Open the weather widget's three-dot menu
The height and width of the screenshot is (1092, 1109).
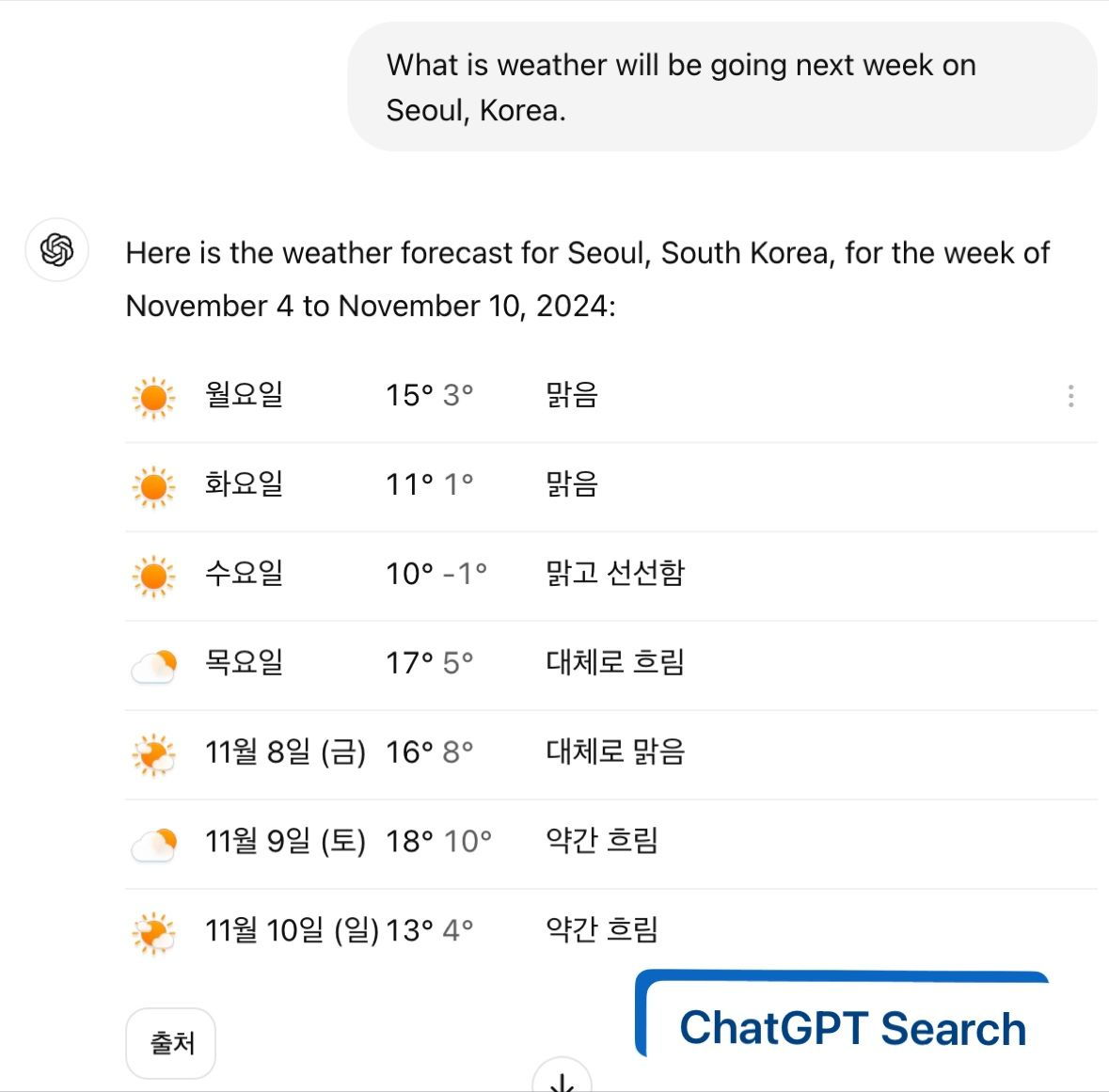[1070, 396]
